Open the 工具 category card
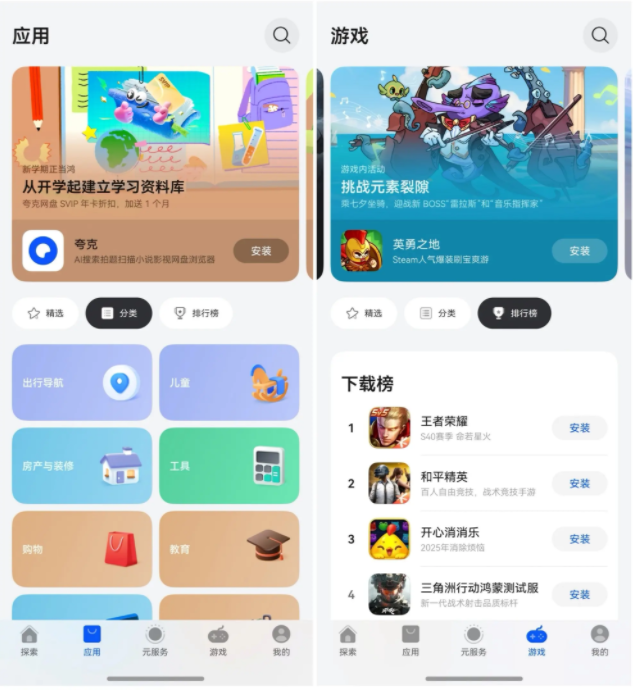Image resolution: width=633 pixels, height=695 pixels. point(229,466)
